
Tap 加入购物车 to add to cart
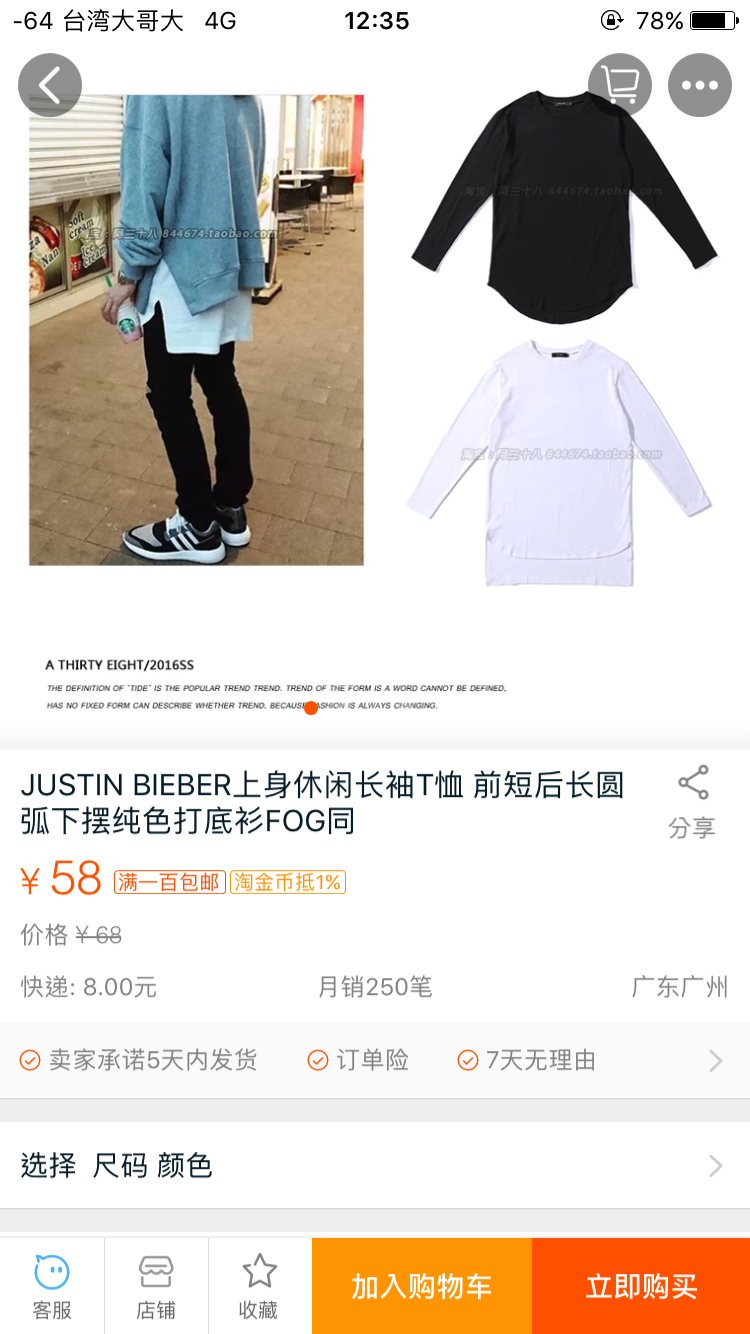point(421,1286)
